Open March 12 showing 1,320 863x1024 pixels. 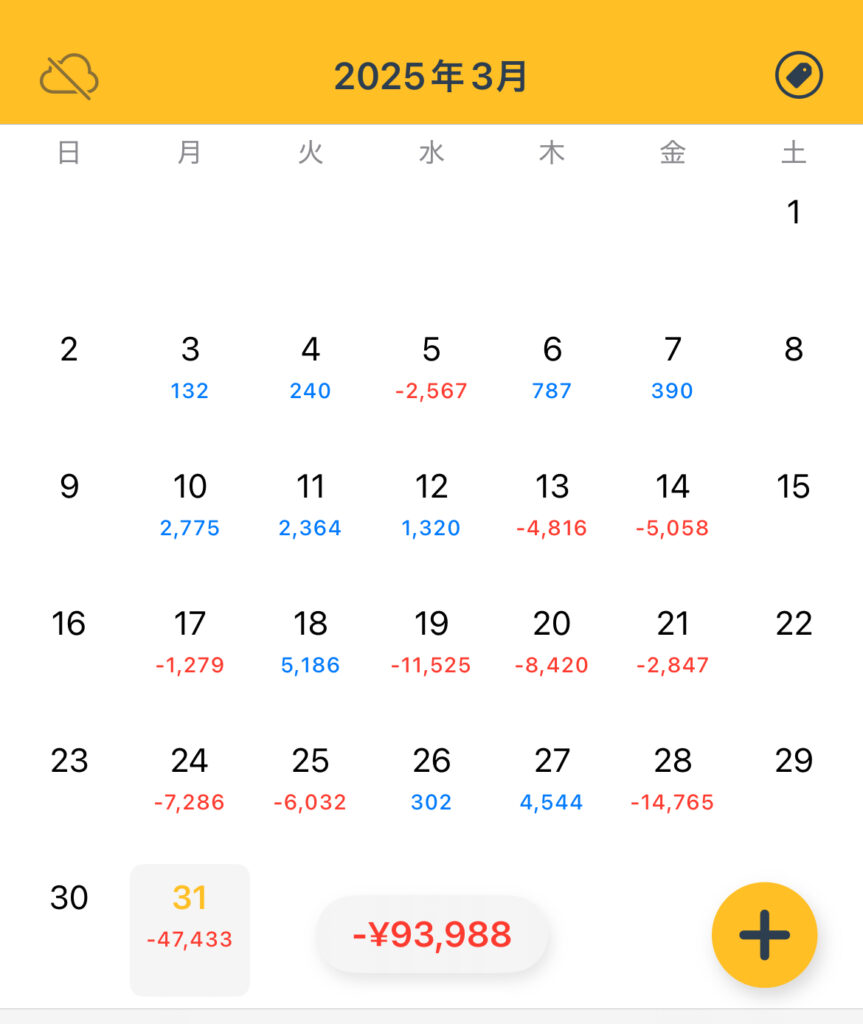pos(431,504)
